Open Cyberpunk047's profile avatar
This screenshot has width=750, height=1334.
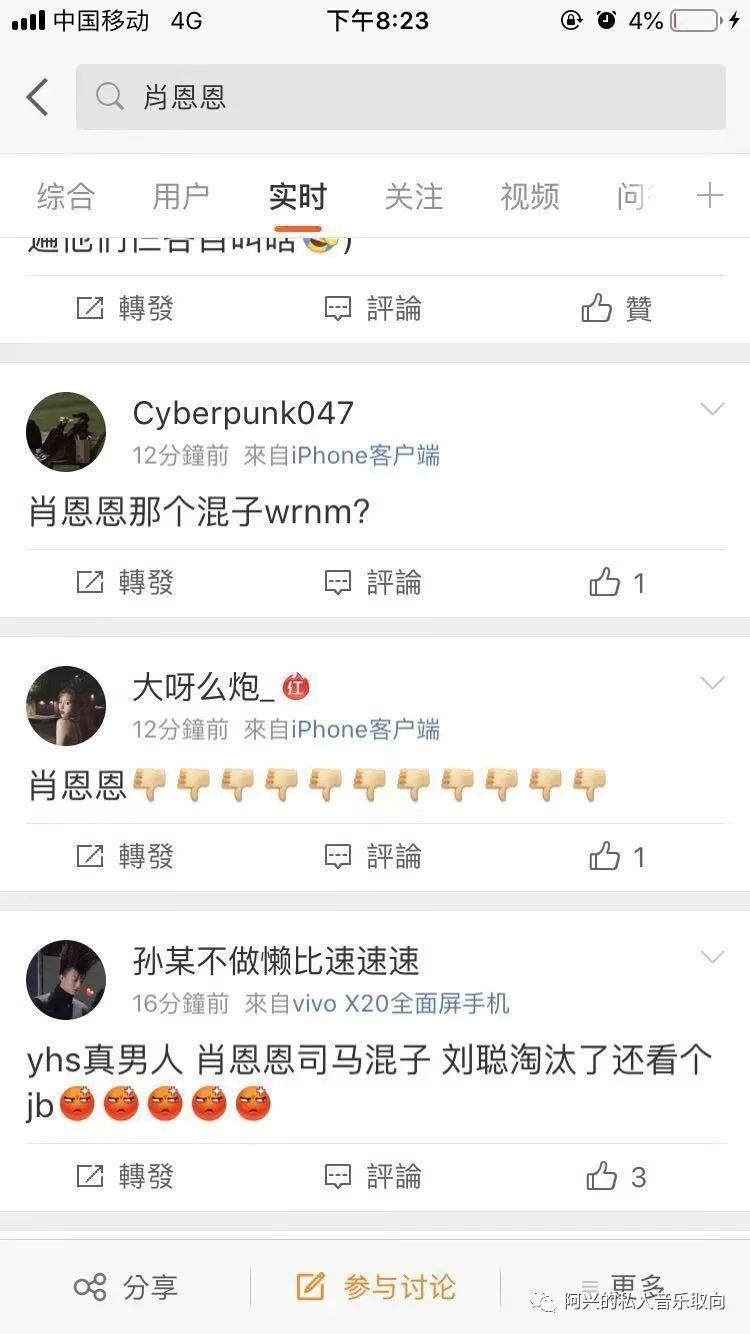click(x=66, y=432)
